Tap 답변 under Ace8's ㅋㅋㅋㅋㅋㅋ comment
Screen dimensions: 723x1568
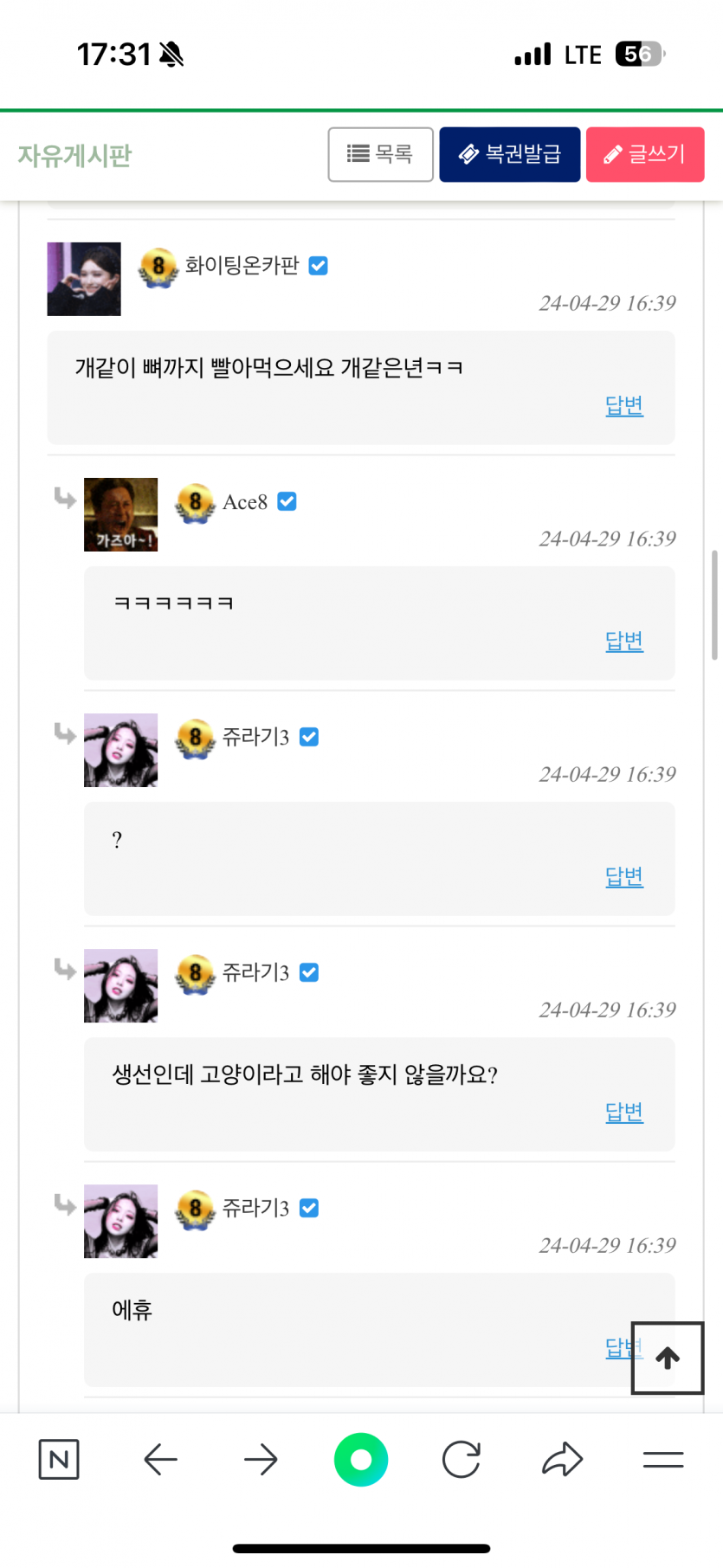click(623, 641)
